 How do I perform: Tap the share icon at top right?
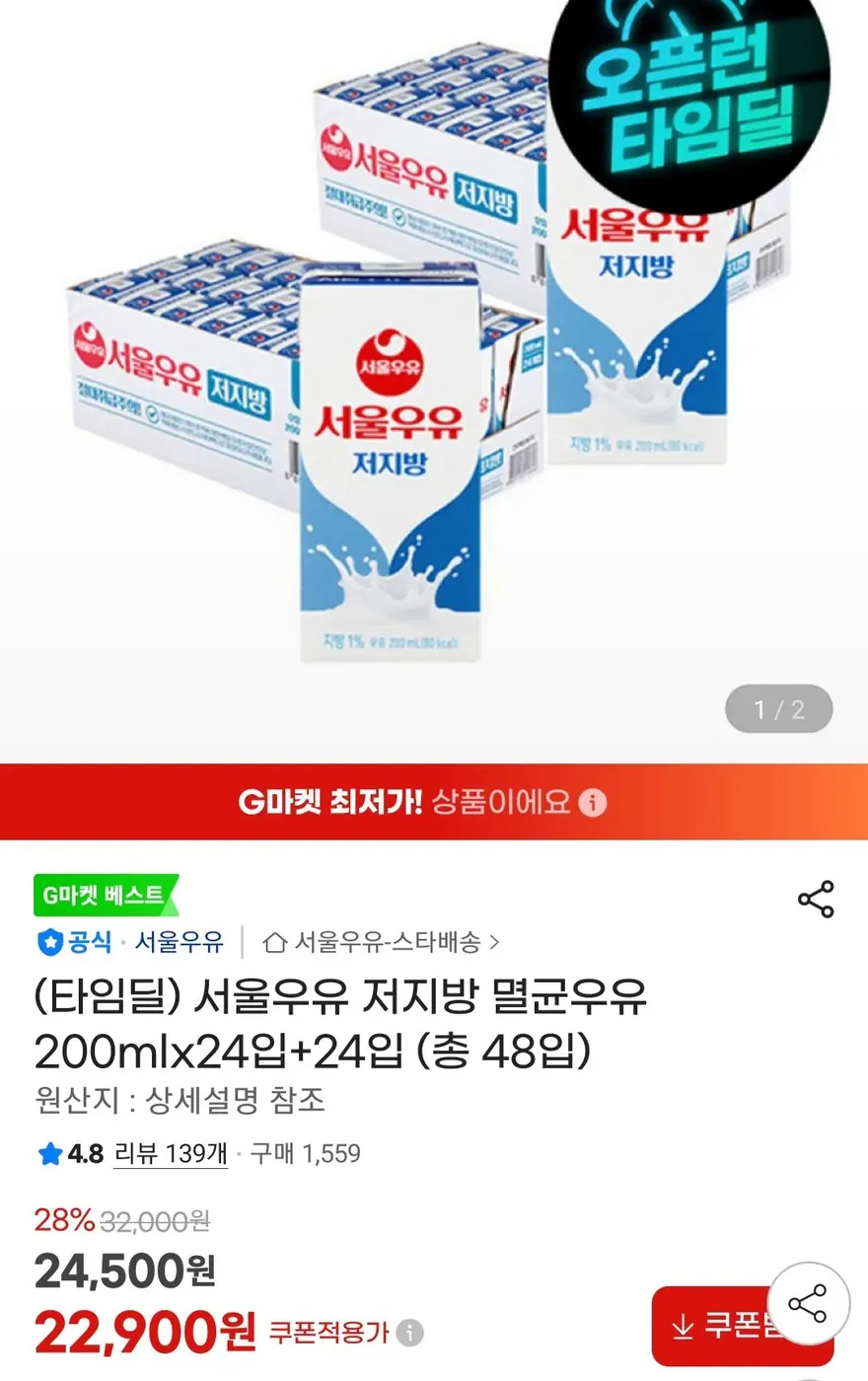coord(815,898)
